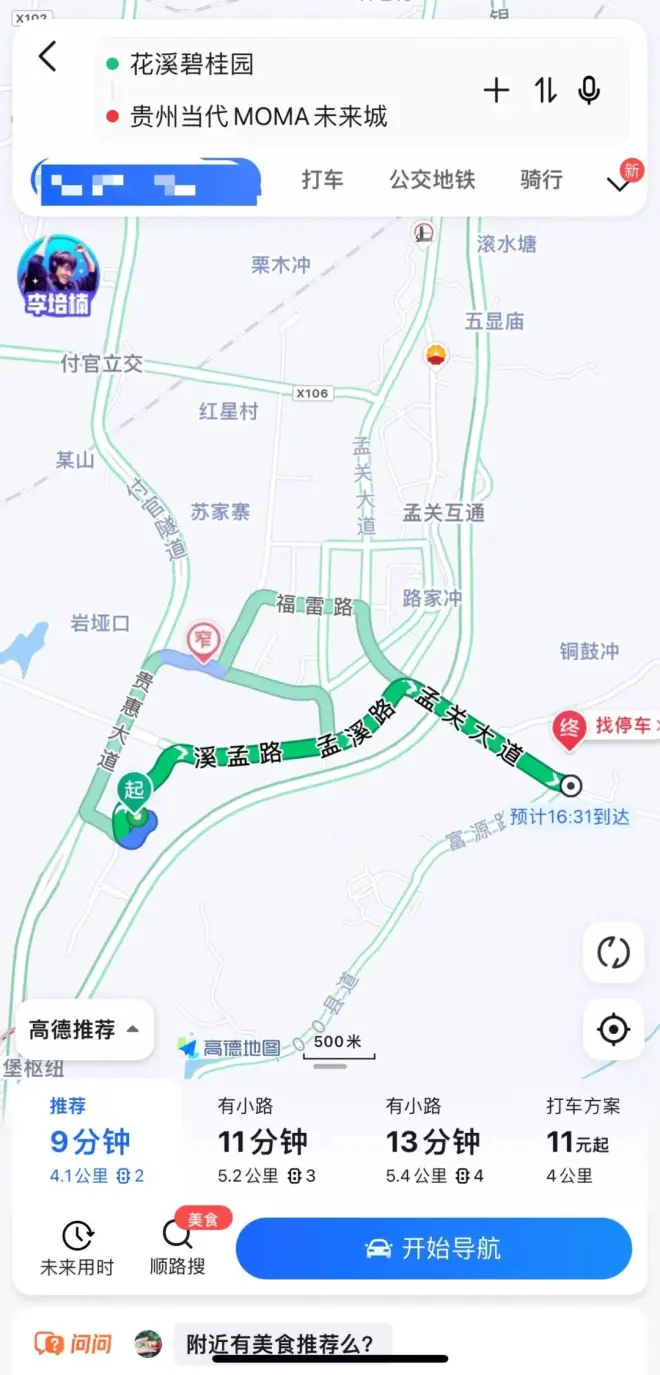Expand the 高德推荐 route preference
The width and height of the screenshot is (660, 1375).
pos(84,1029)
